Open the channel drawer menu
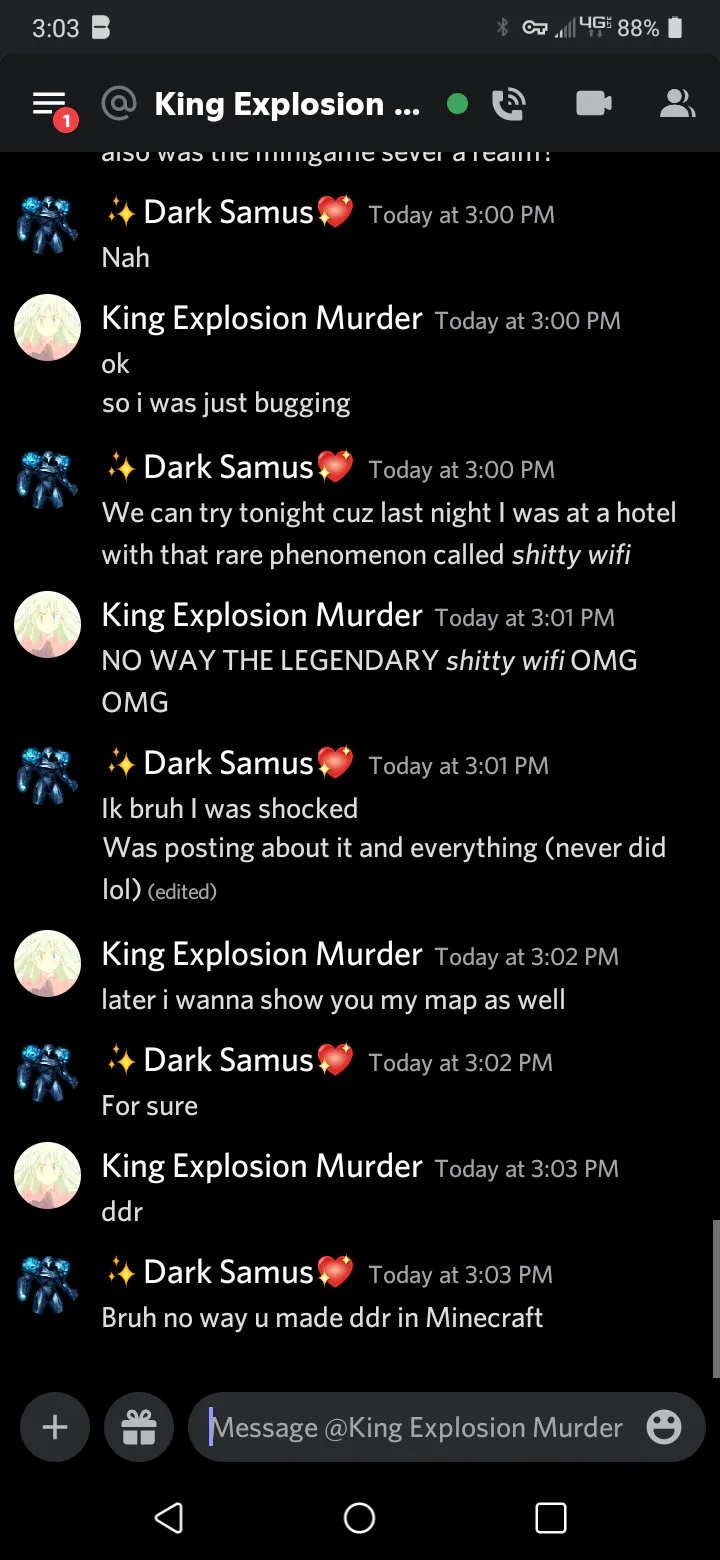The height and width of the screenshot is (1560, 720). pyautogui.click(x=49, y=104)
